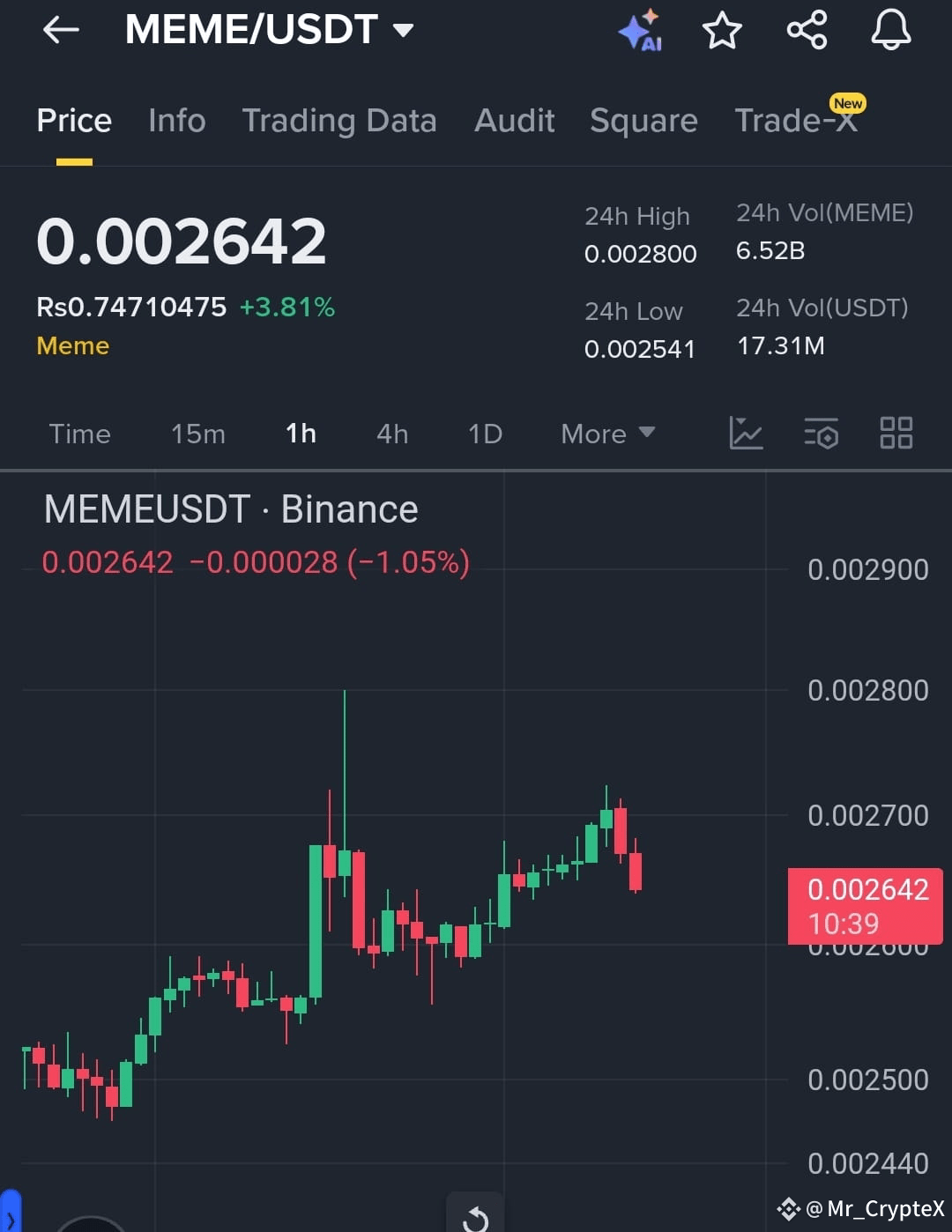952x1232 pixels.
Task: Switch to the Square tab
Action: coord(643,121)
